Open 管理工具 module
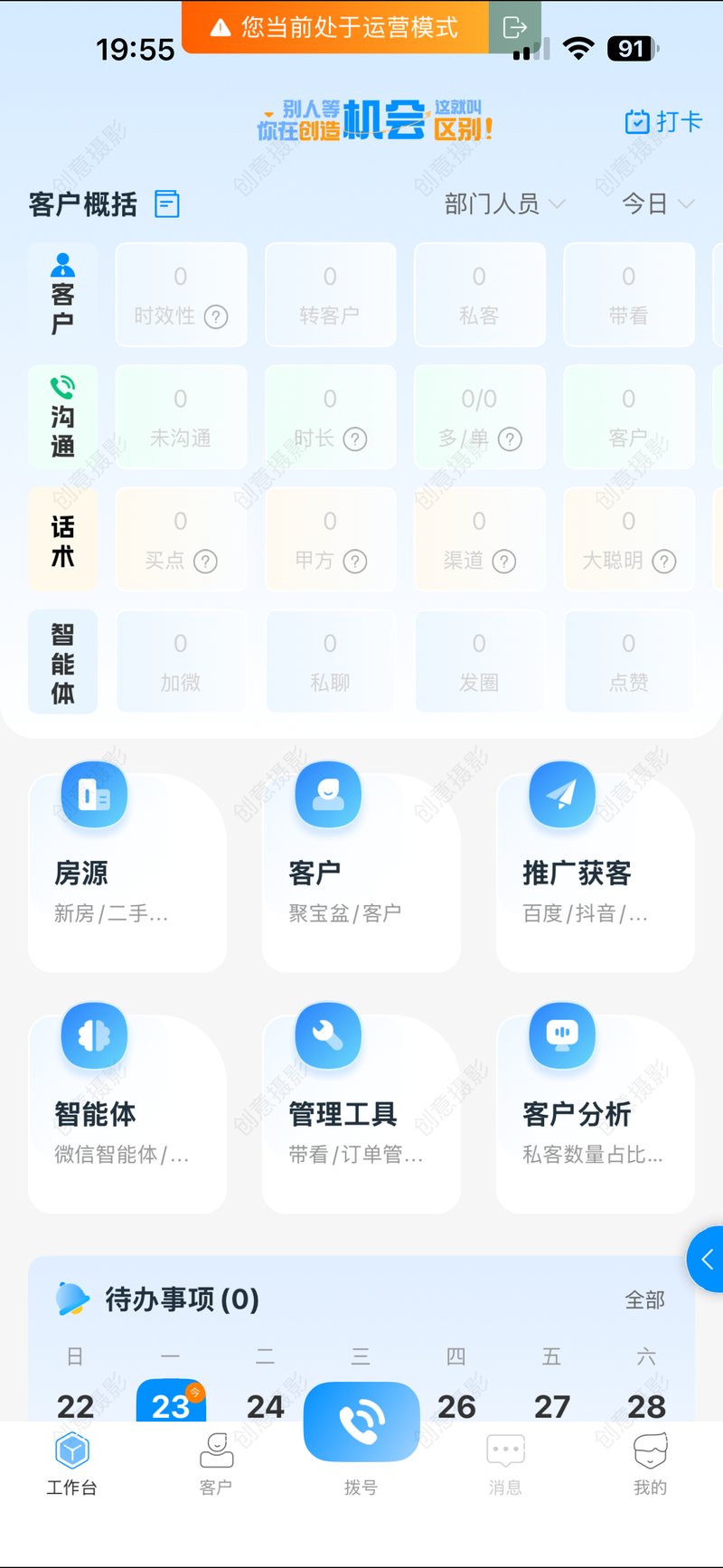Viewport: 723px width, 1568px height. [361, 1113]
